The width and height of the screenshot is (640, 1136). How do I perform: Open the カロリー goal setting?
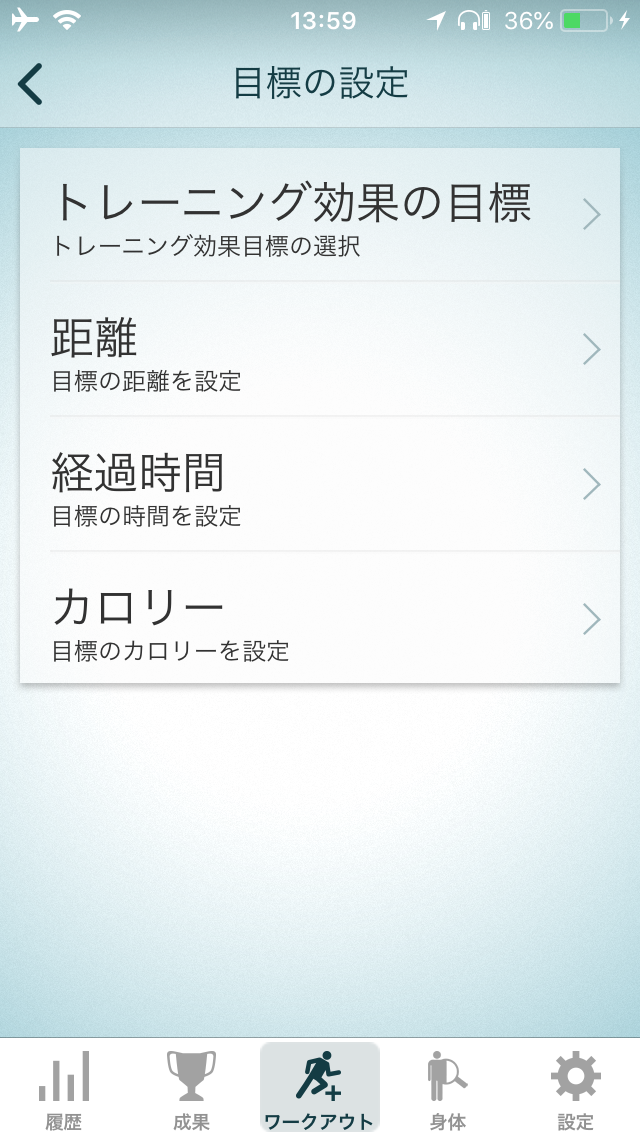(x=320, y=620)
